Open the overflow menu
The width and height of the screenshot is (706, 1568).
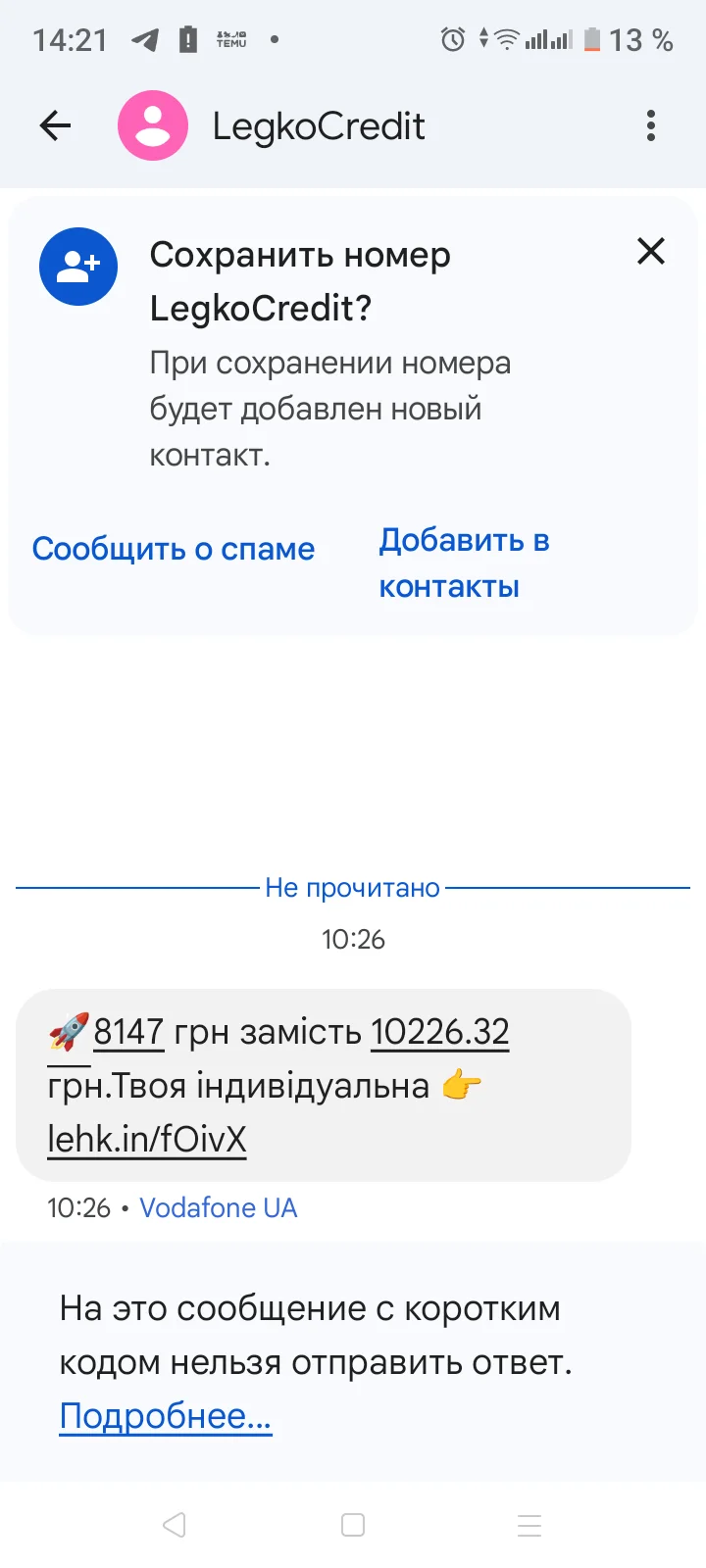pyautogui.click(x=651, y=125)
